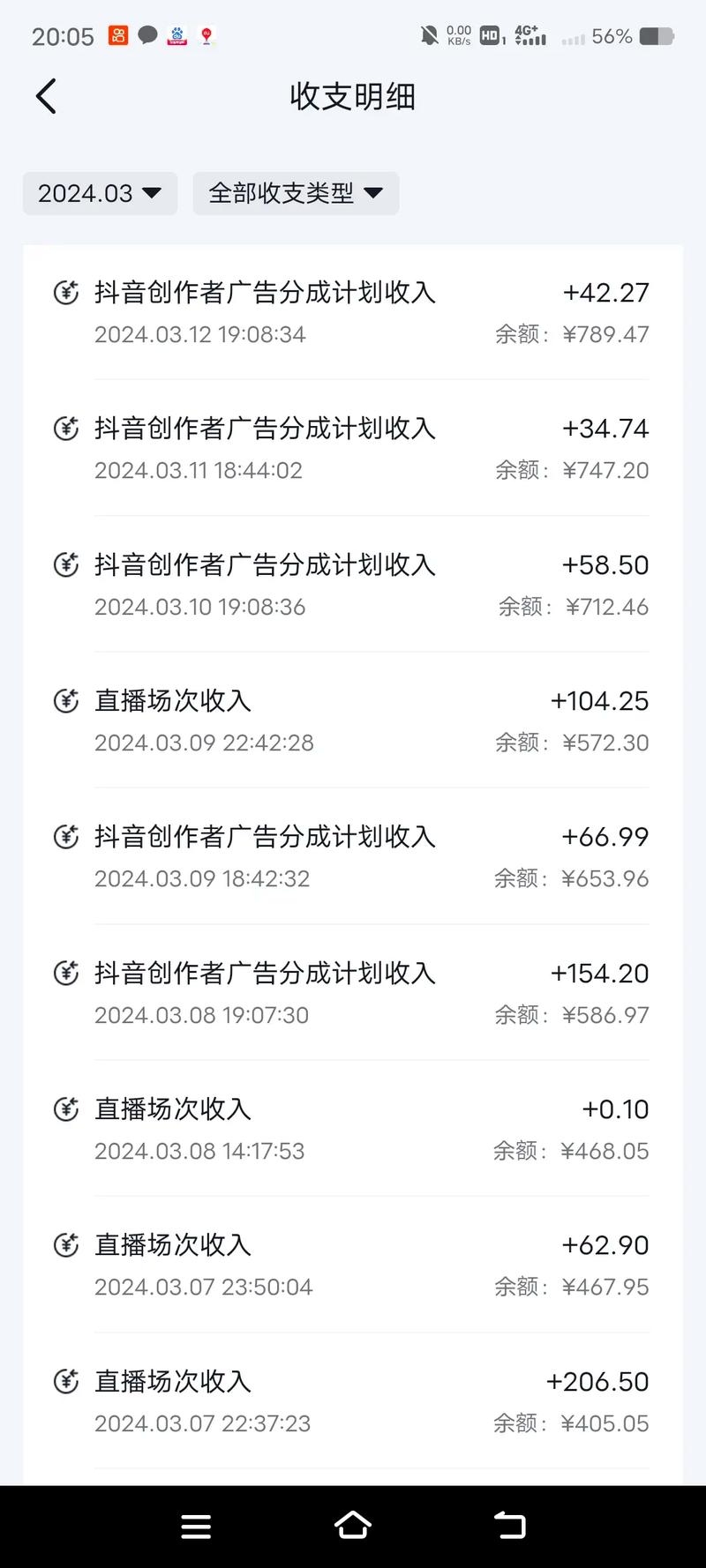
Task: Tap the hamburger menu navigation key
Action: 196,1526
